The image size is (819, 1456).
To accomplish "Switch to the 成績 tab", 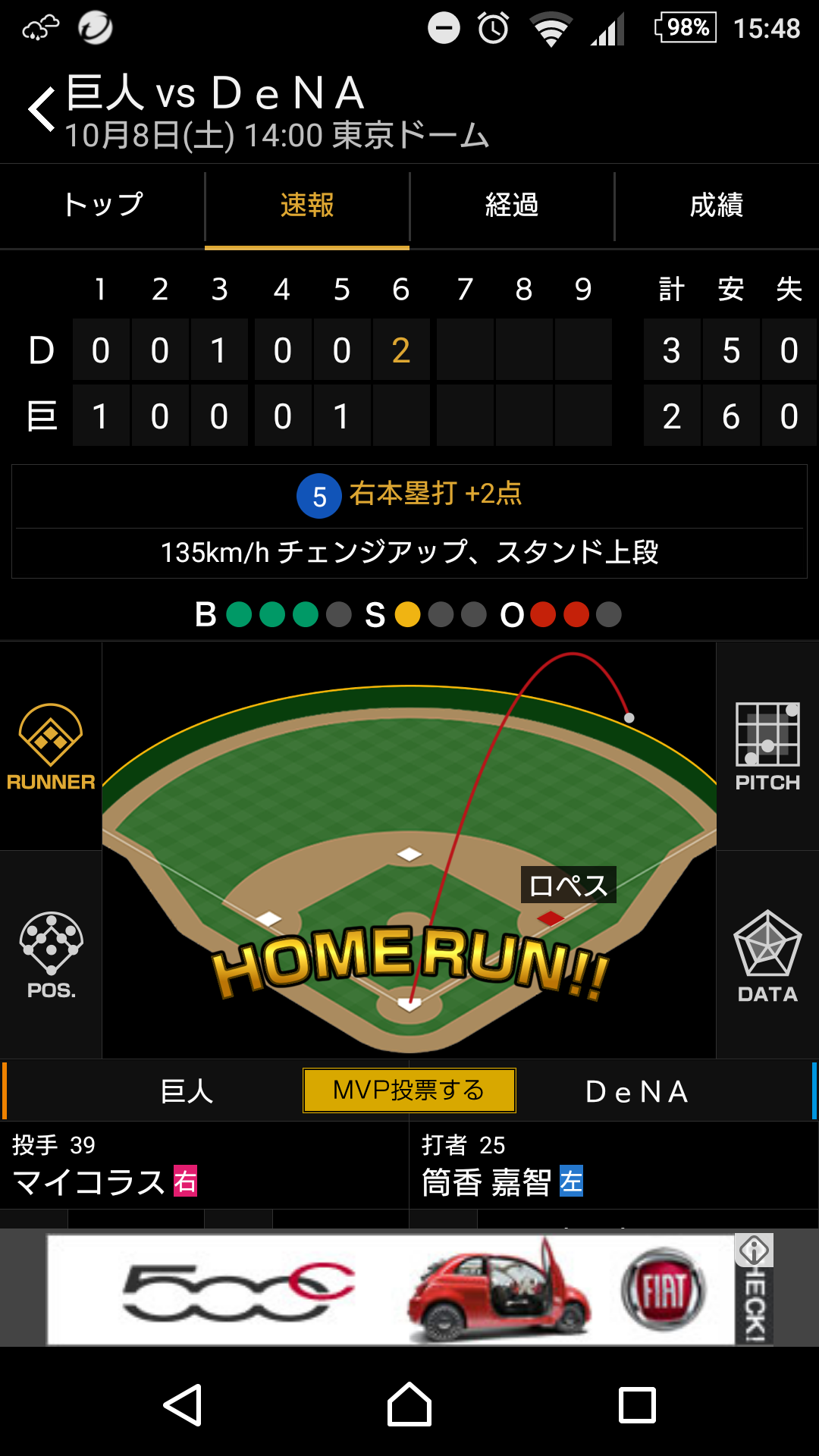I will coord(717,205).
